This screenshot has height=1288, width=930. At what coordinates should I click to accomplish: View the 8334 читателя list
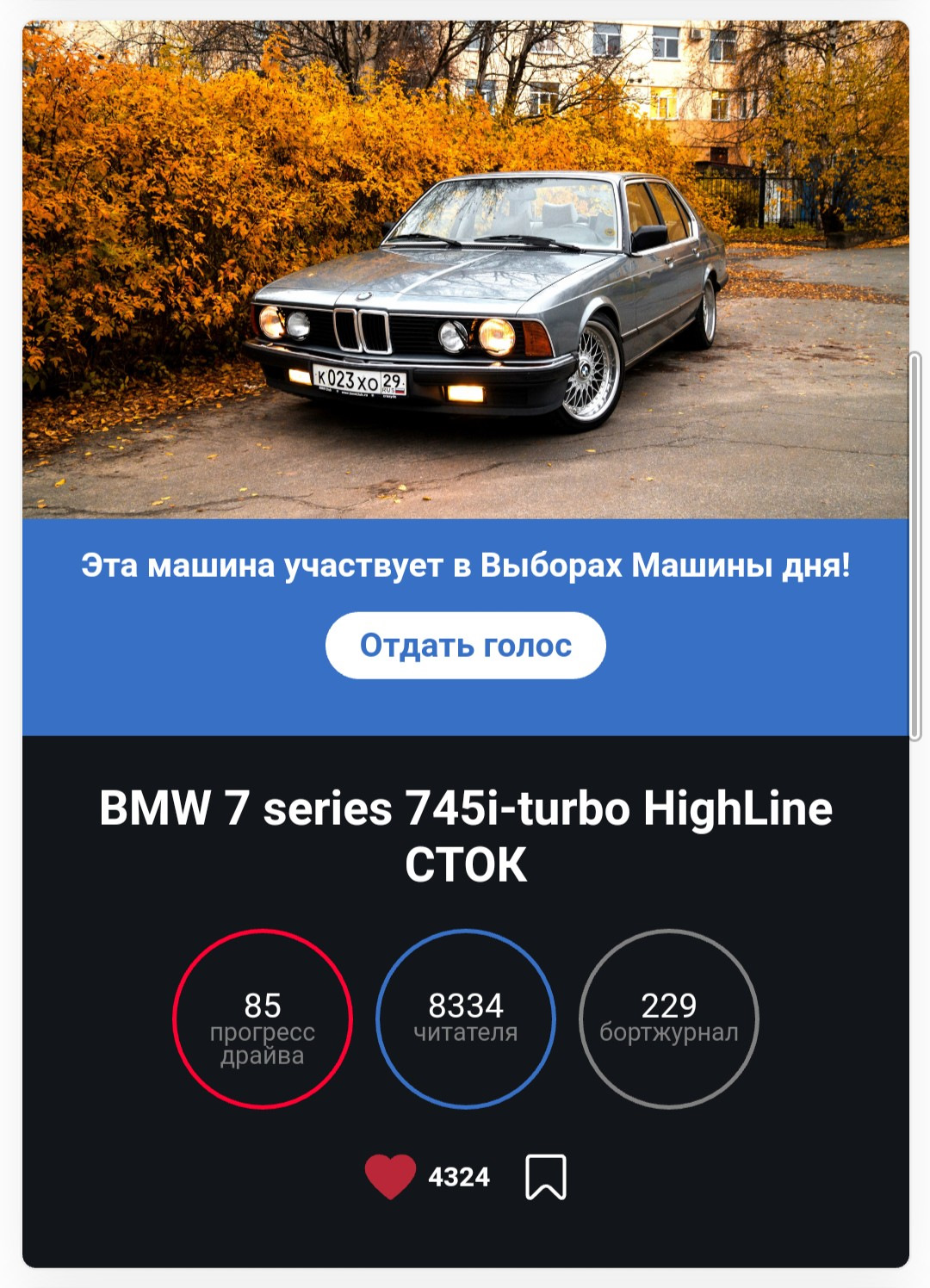click(465, 1019)
